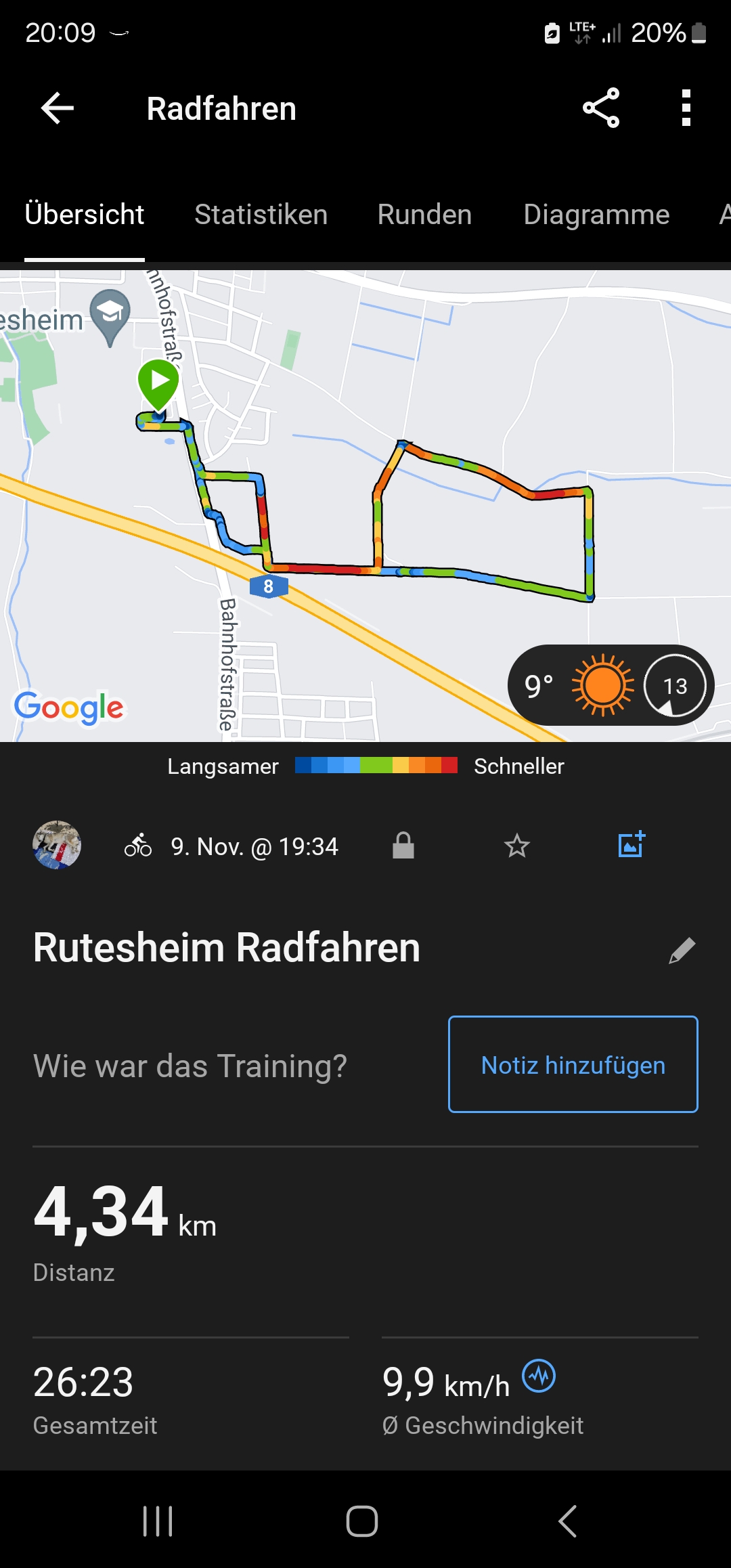Open the recent apps view

(x=158, y=1521)
